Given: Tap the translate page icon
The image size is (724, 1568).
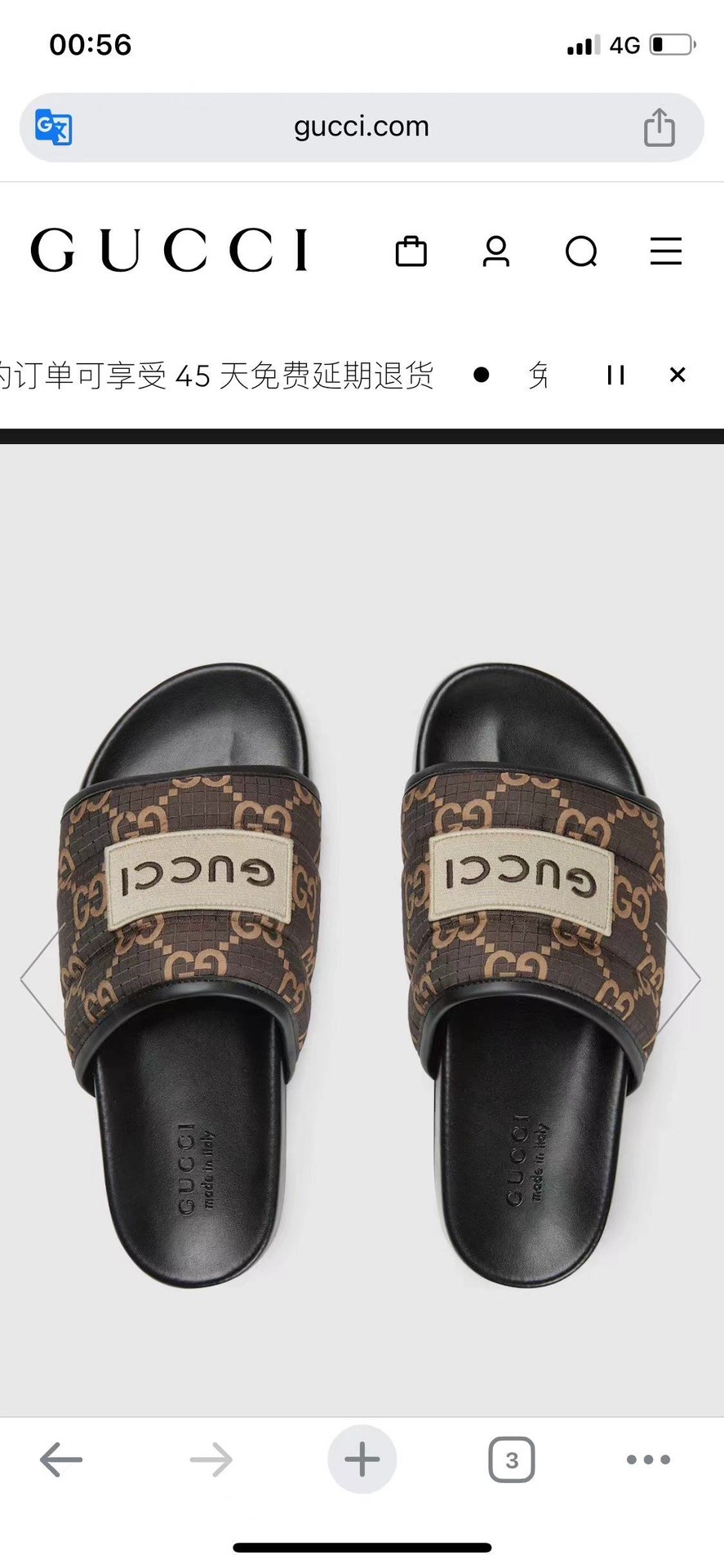Looking at the screenshot, I should coord(54,127).
